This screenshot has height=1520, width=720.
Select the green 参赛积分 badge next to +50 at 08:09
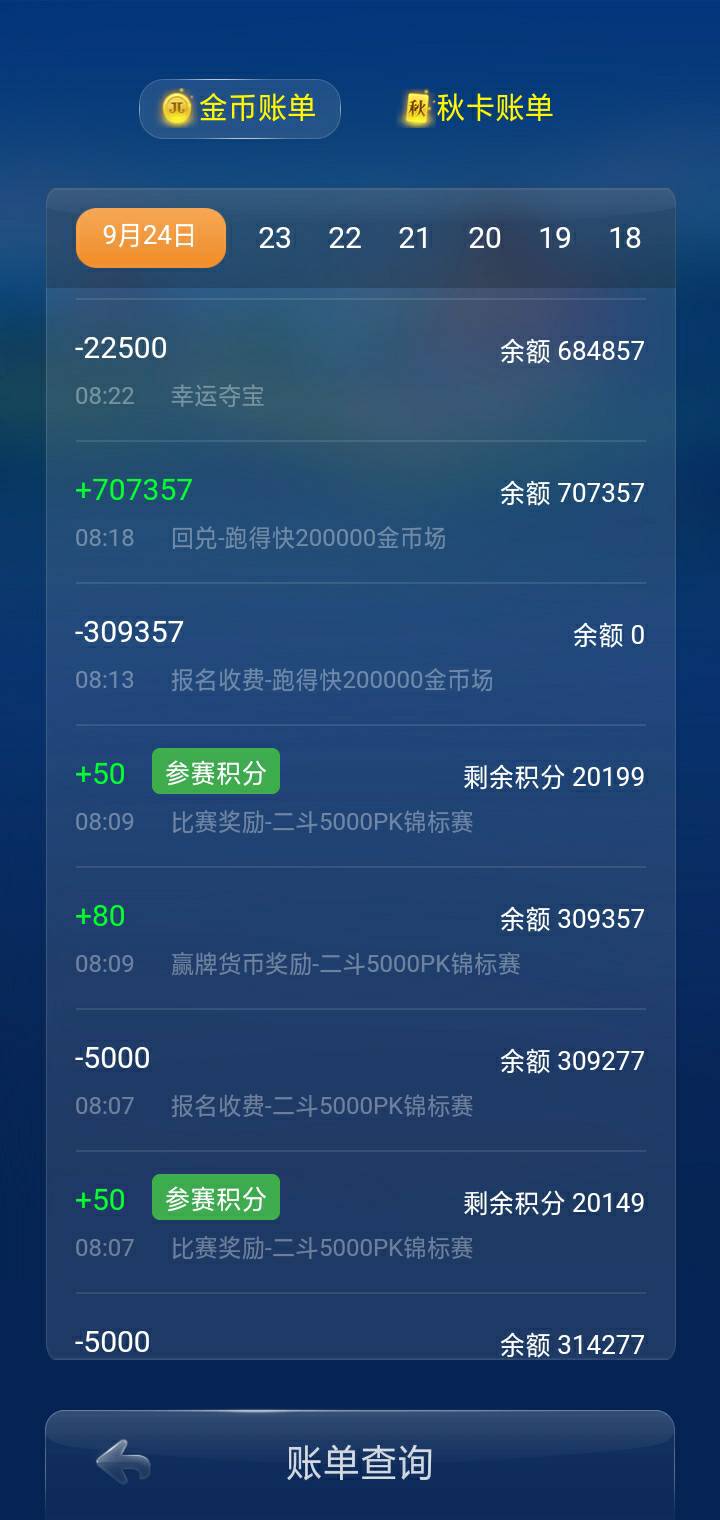click(x=216, y=770)
